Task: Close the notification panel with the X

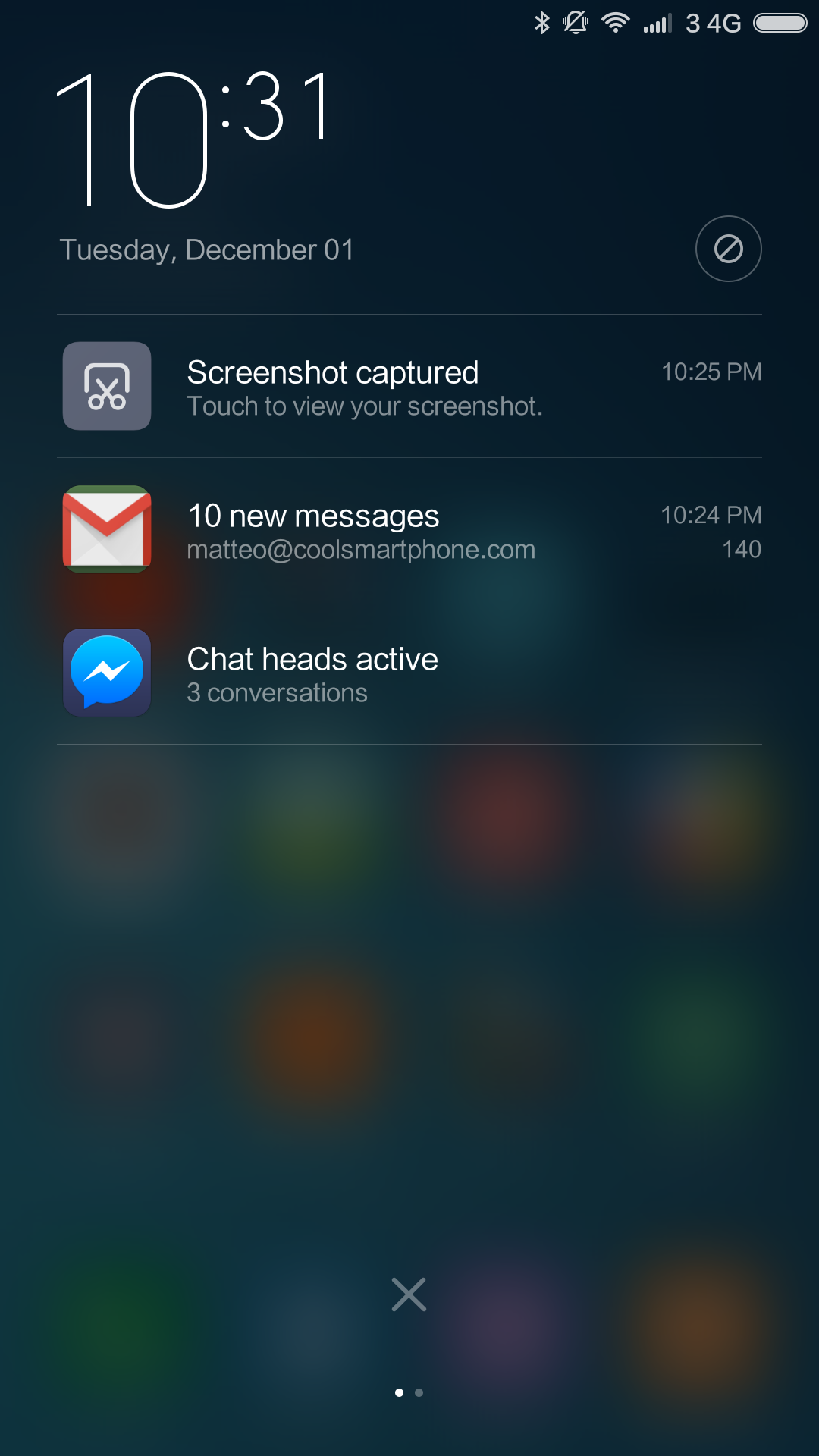Action: [409, 1294]
